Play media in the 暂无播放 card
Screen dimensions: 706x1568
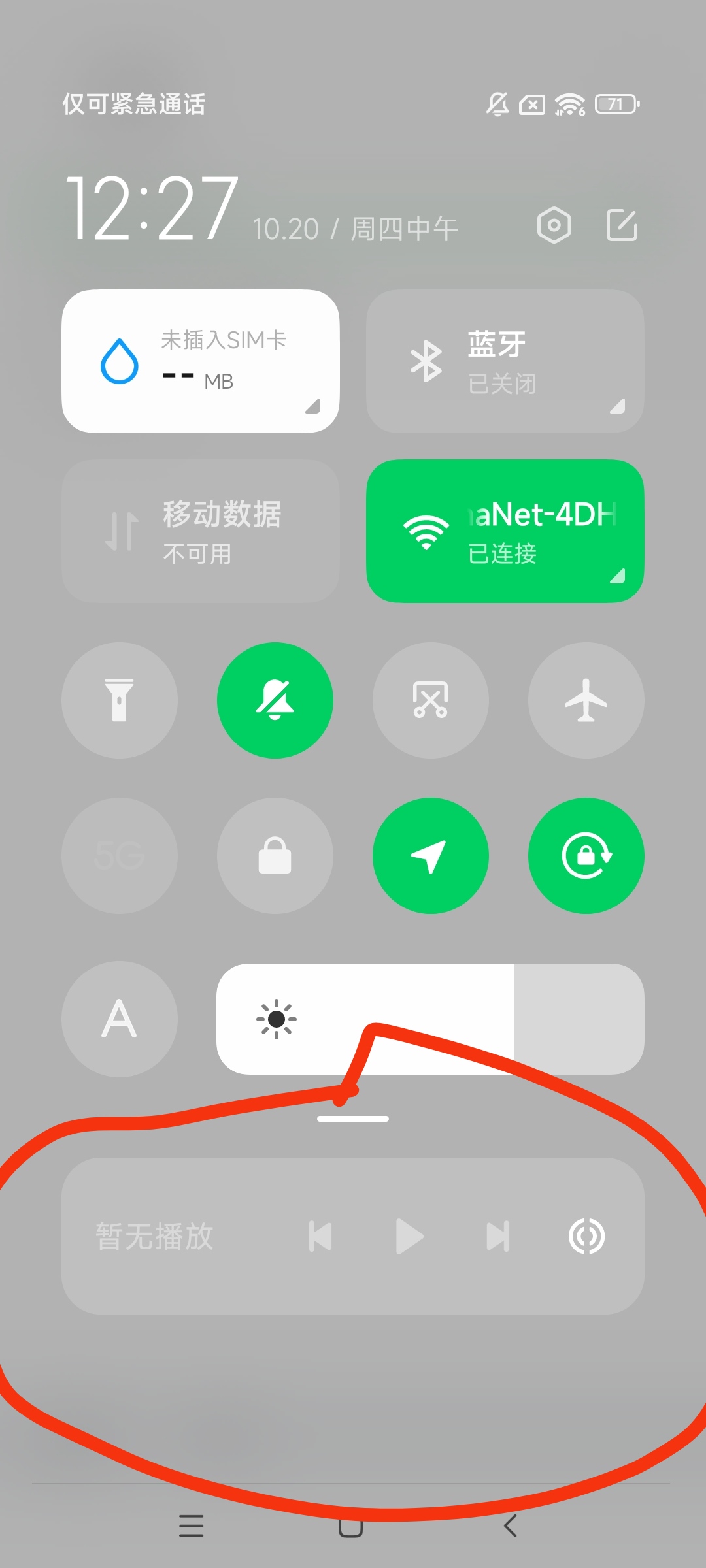tap(410, 1236)
